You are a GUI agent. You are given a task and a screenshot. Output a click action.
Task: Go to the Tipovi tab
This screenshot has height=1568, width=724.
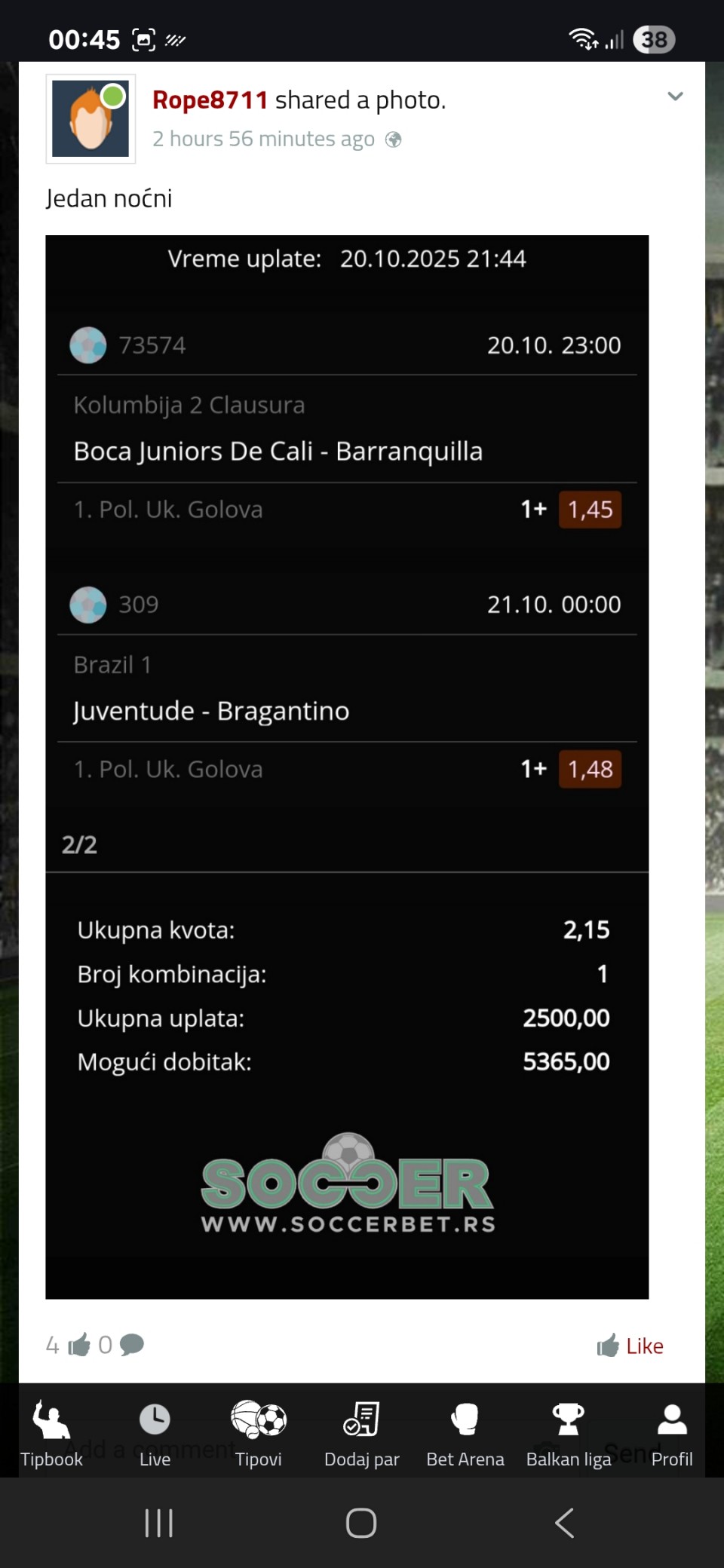tap(258, 1434)
